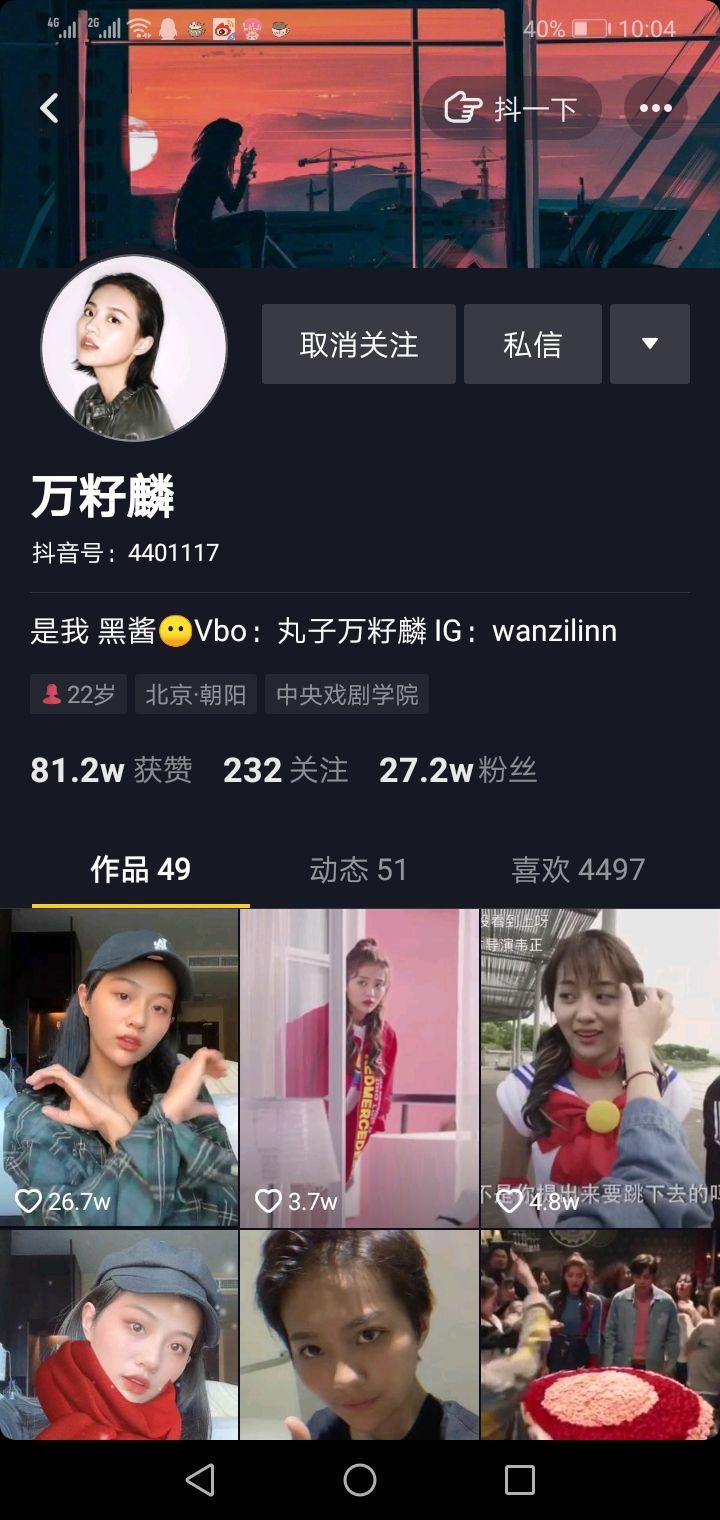Tap the system home button
Image resolution: width=720 pixels, height=1520 pixels.
click(x=360, y=1480)
